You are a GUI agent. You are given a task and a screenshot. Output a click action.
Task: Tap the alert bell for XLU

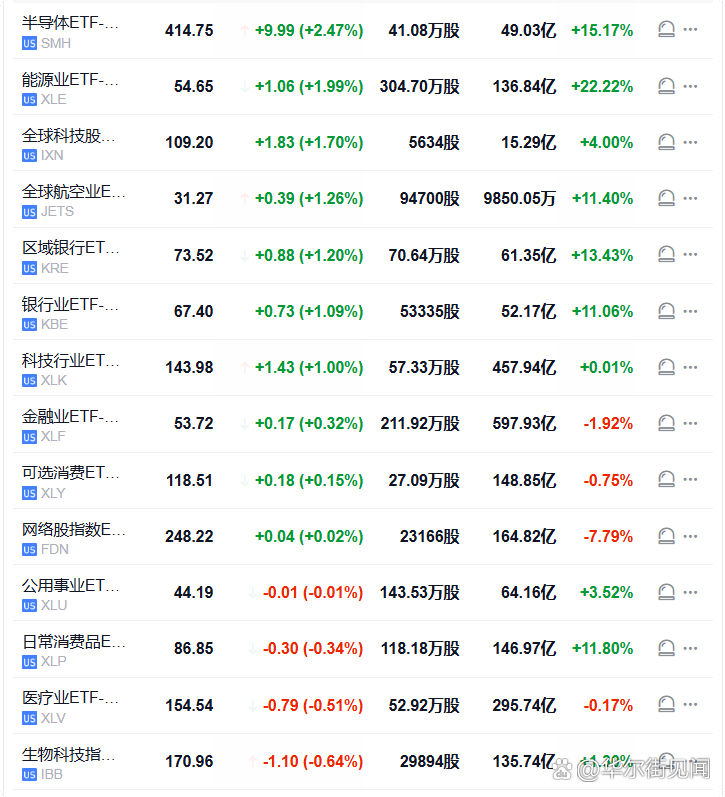coord(666,592)
